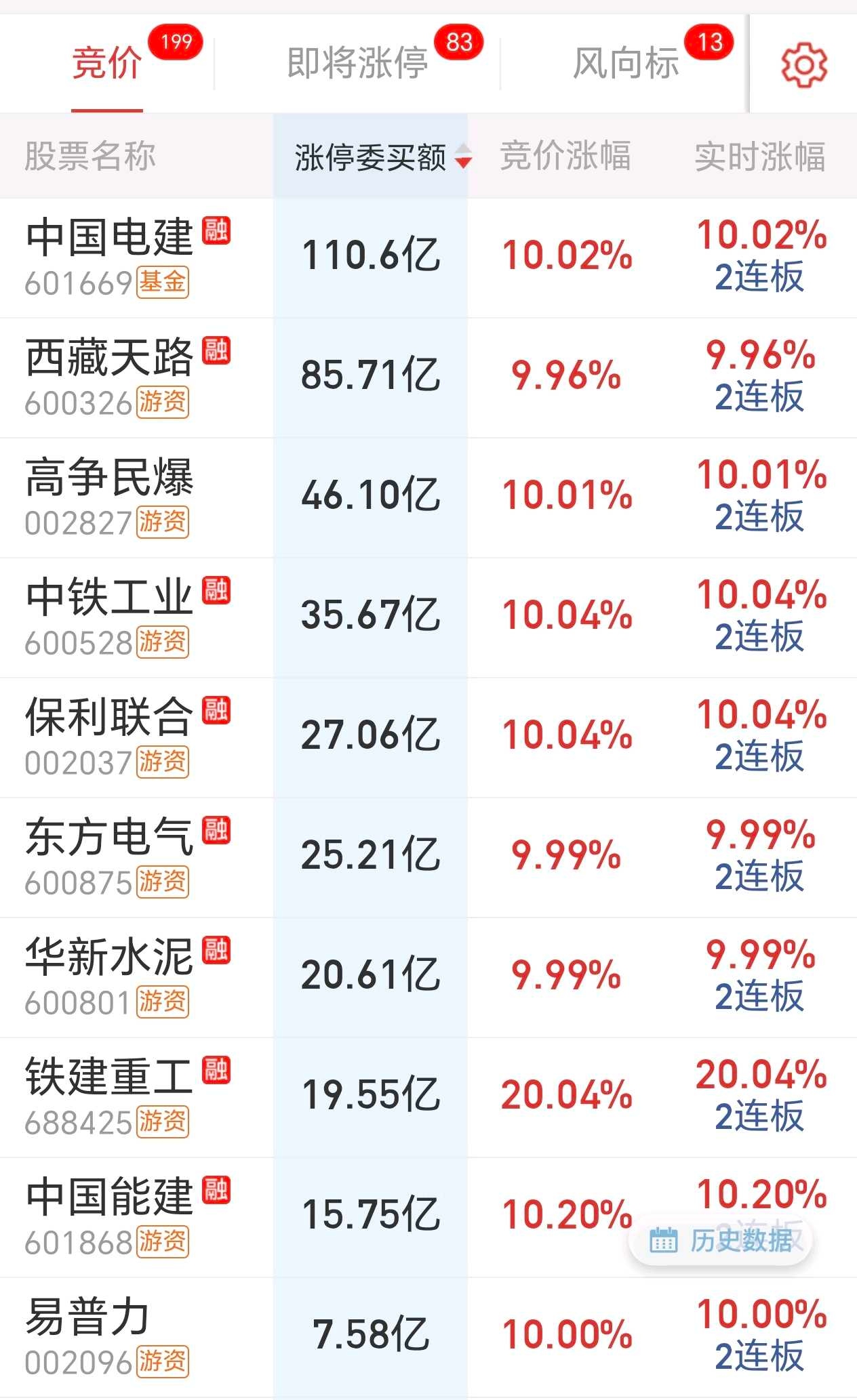This screenshot has width=857, height=1400.
Task: Select the 华新水泥 600801 row
Action: [428, 978]
